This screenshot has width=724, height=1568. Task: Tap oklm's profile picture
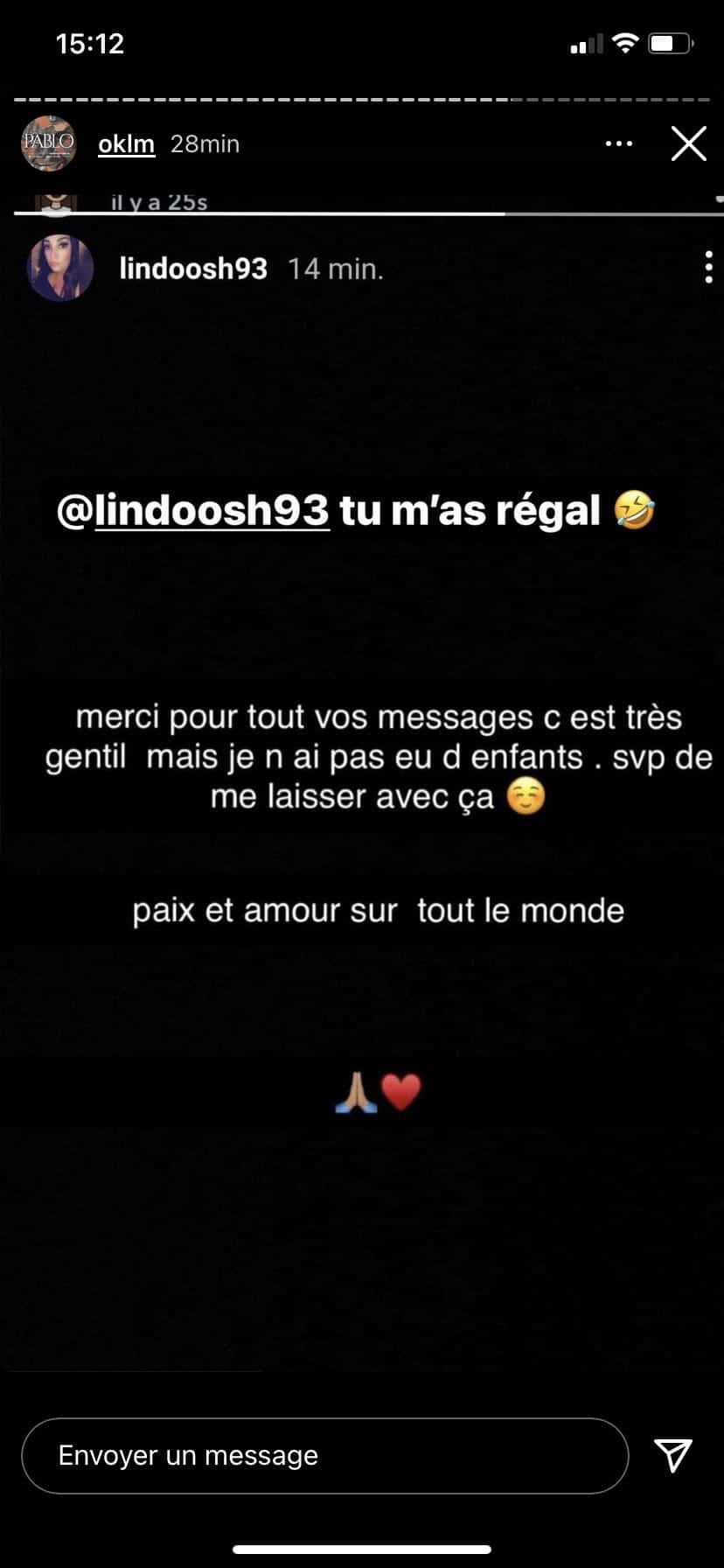(x=48, y=143)
